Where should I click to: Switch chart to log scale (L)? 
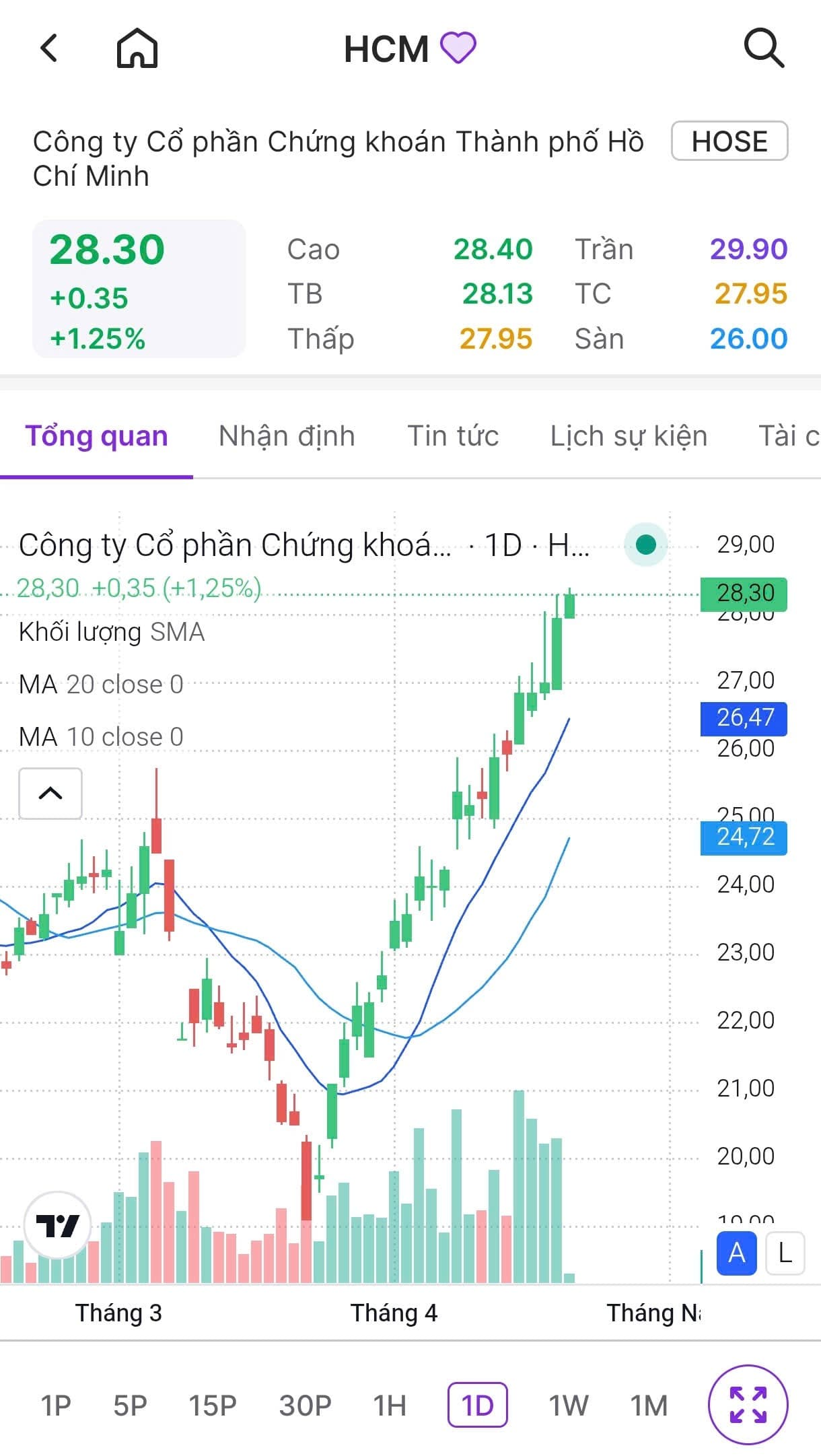tap(785, 1253)
